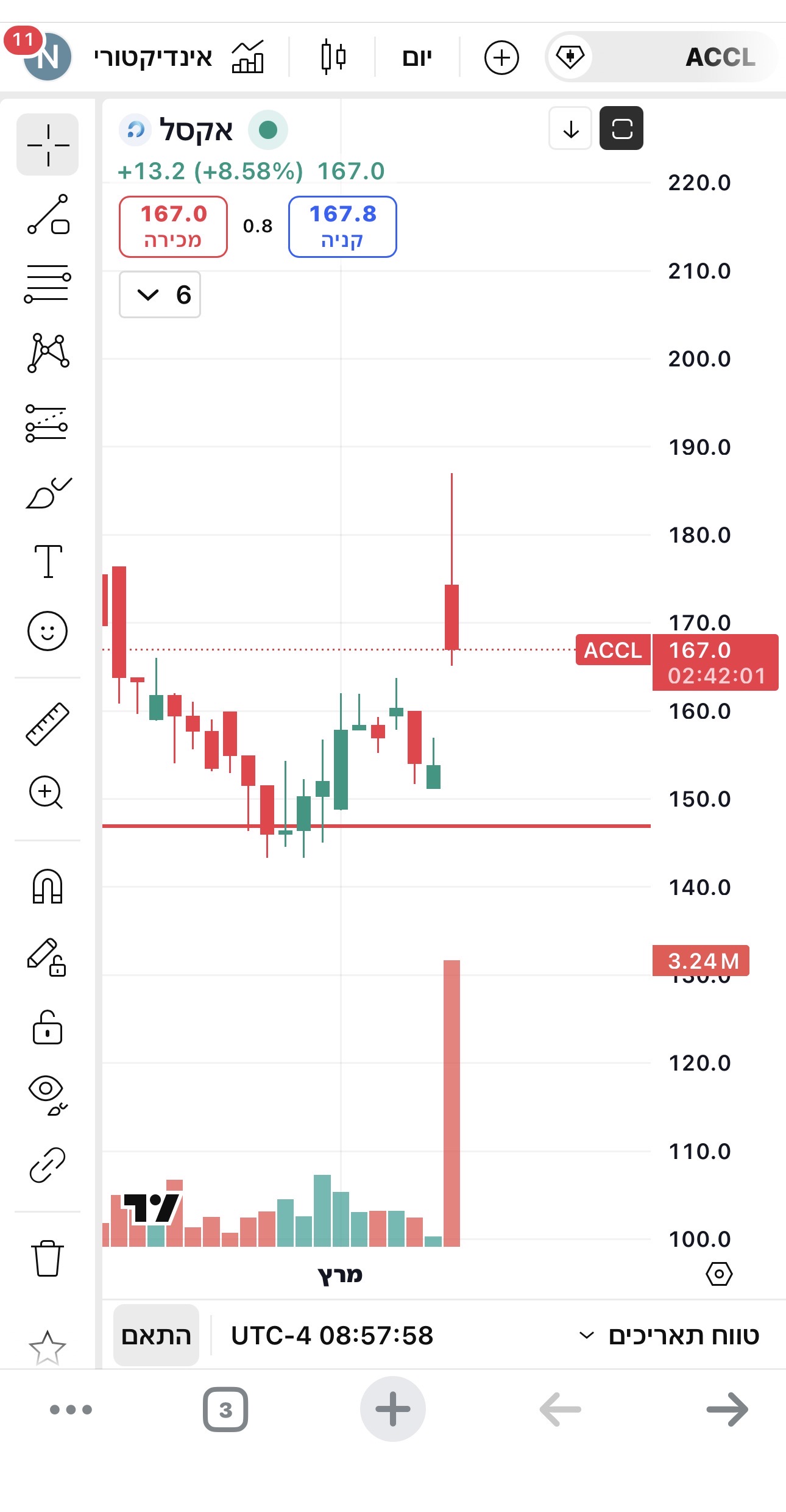Tap the קניה buy button at 167.8
Image resolution: width=786 pixels, height=1512 pixels.
(x=342, y=226)
